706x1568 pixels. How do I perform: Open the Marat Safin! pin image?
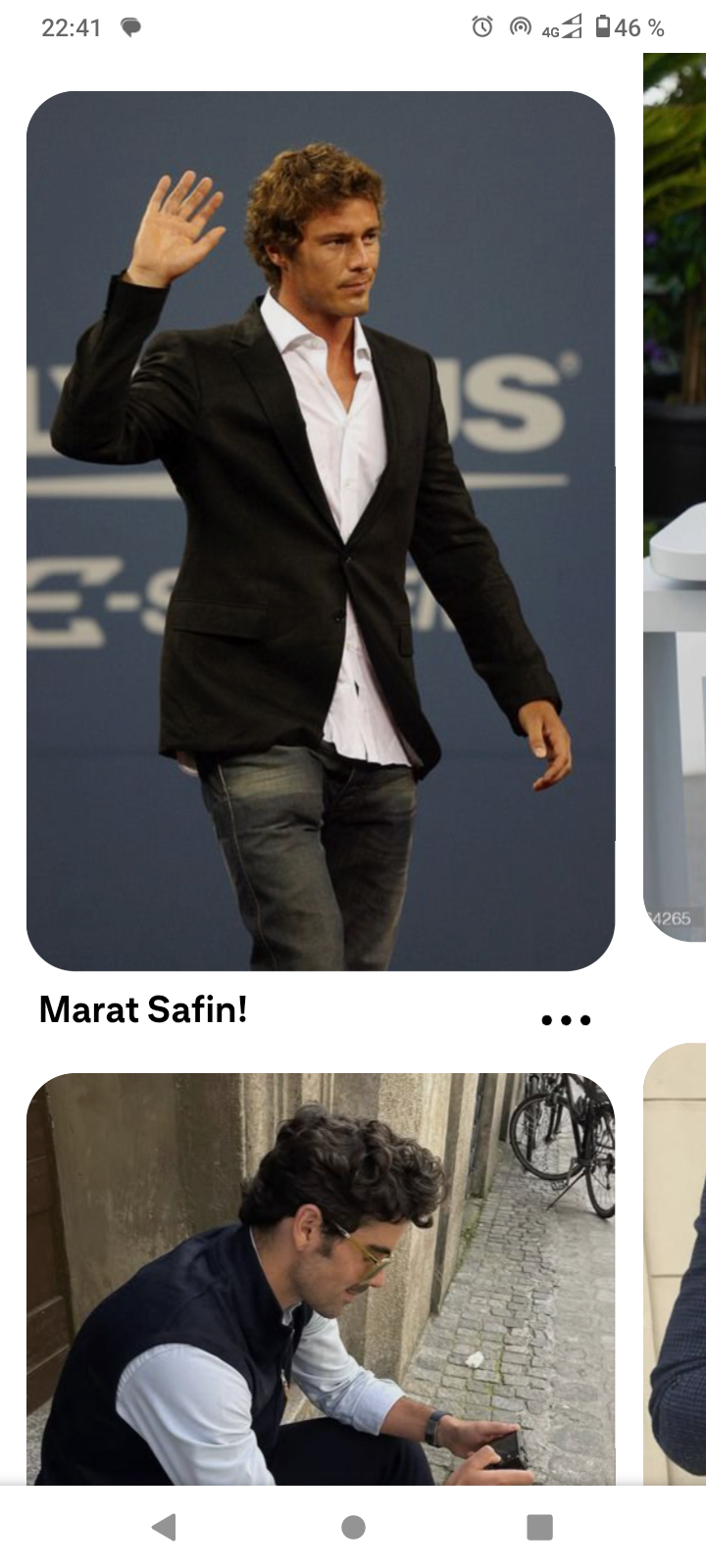(x=320, y=529)
